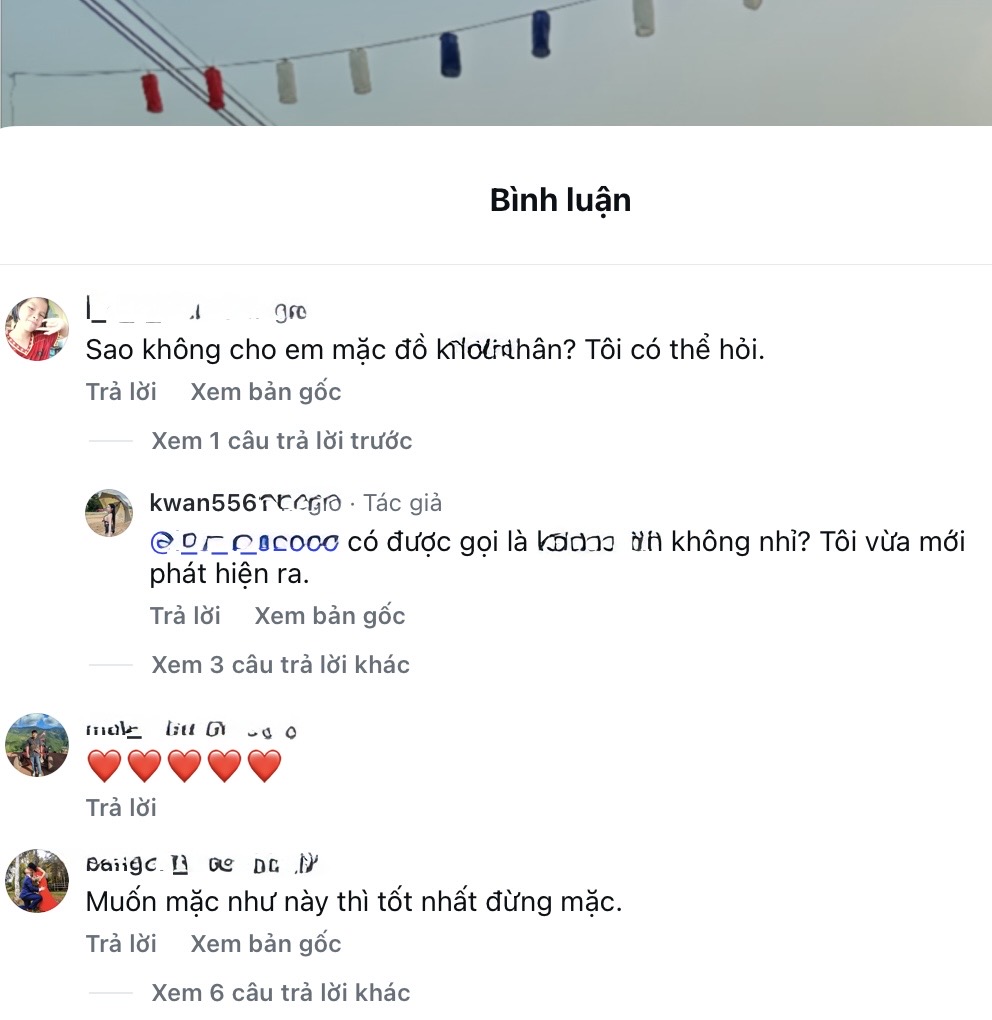The image size is (992, 1020).
Task: Select the middle heart emoji in the comment
Action: (182, 765)
